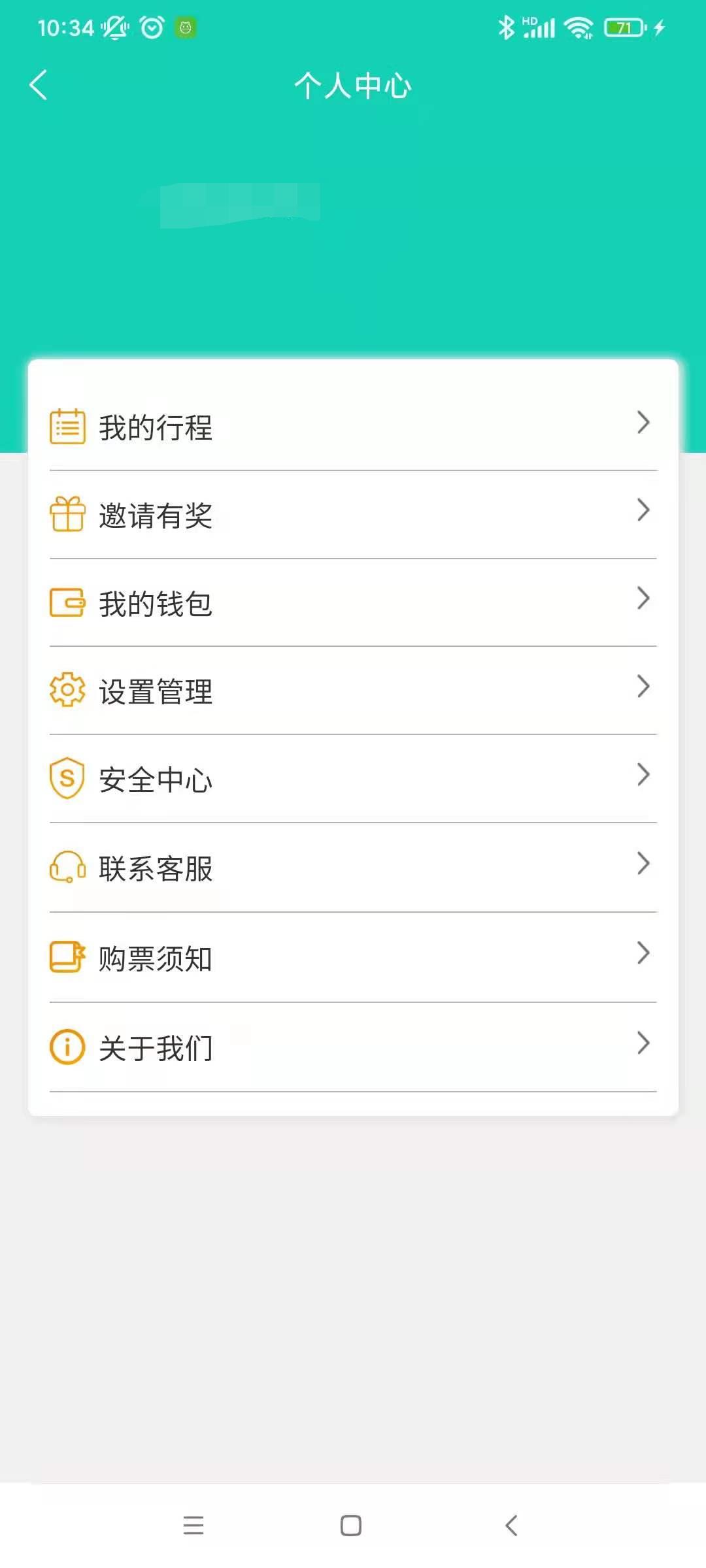Open 邀请有奖 invite rewards
This screenshot has height=1568, width=706.
pos(353,515)
